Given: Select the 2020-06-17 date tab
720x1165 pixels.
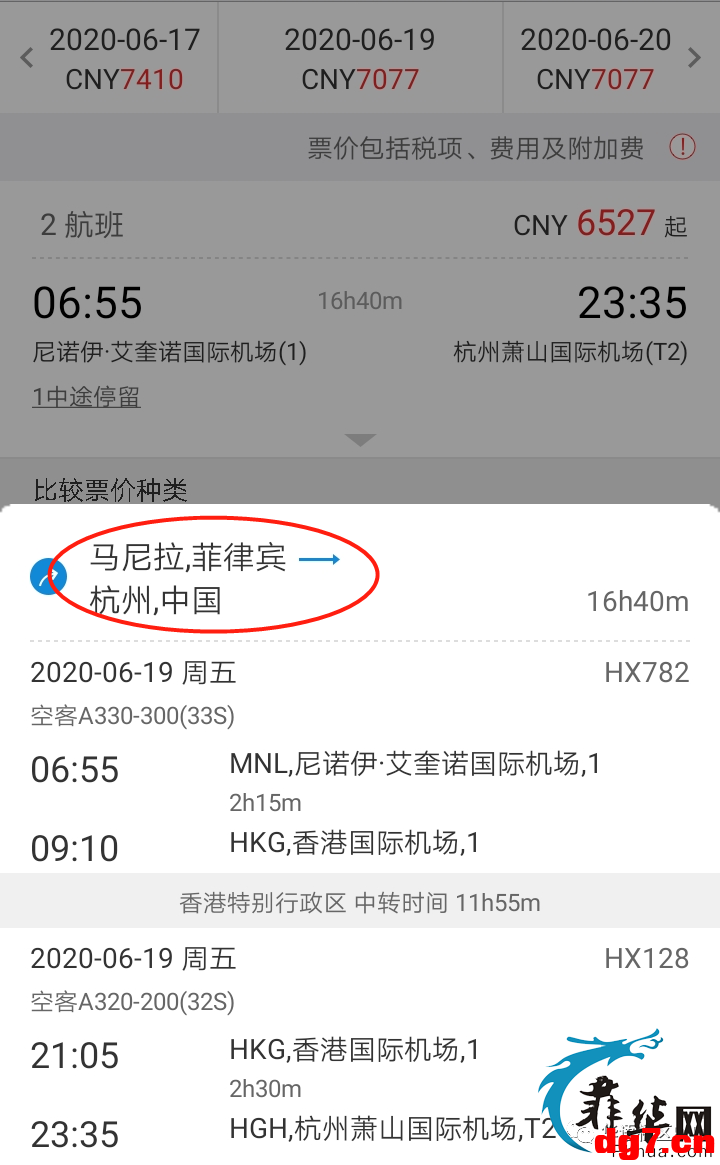Looking at the screenshot, I should click(124, 59).
